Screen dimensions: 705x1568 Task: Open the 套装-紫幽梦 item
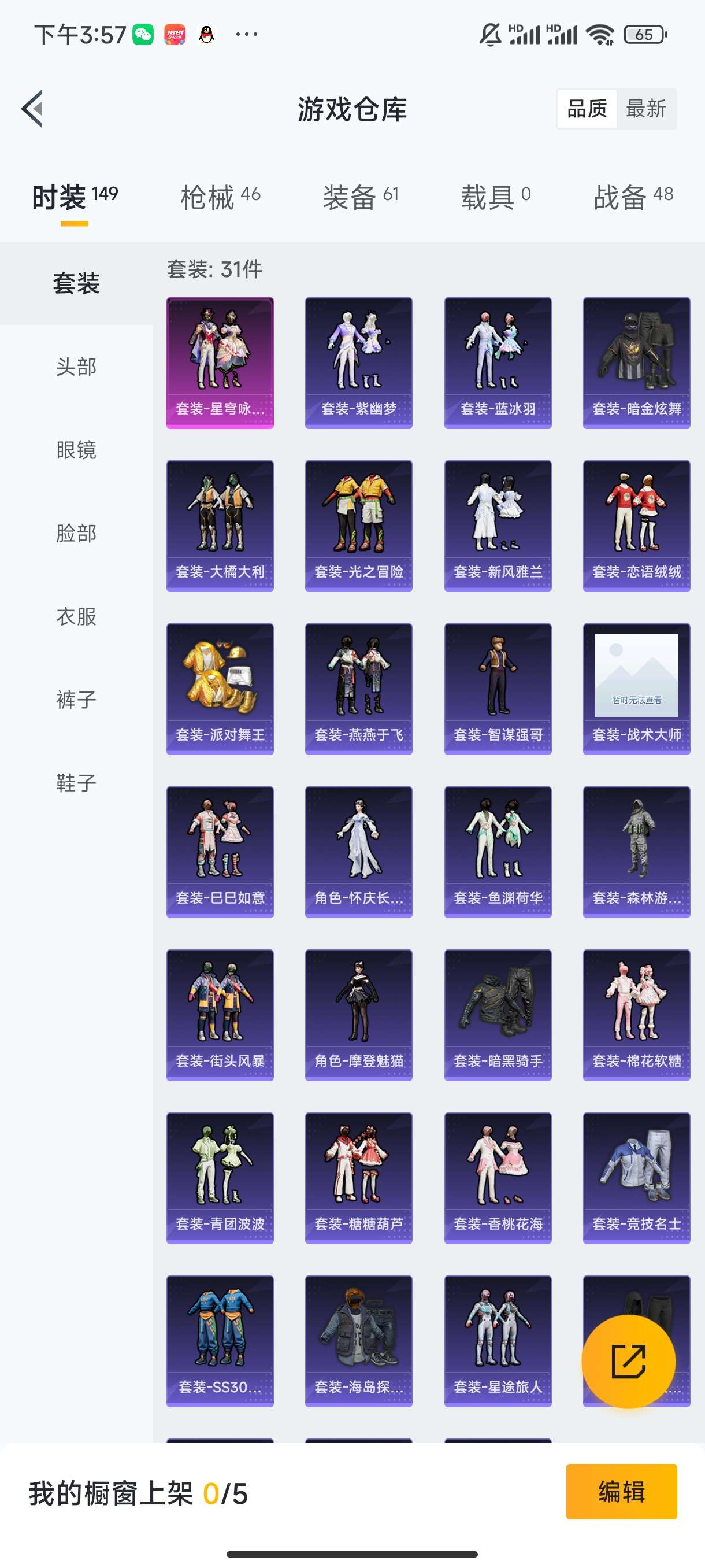click(359, 363)
